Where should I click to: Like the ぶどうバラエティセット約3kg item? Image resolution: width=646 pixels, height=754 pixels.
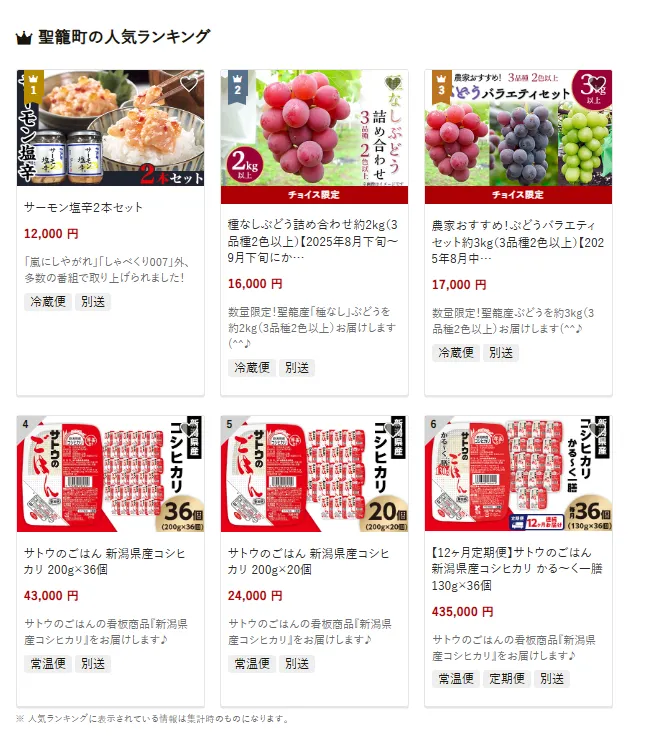[x=597, y=85]
